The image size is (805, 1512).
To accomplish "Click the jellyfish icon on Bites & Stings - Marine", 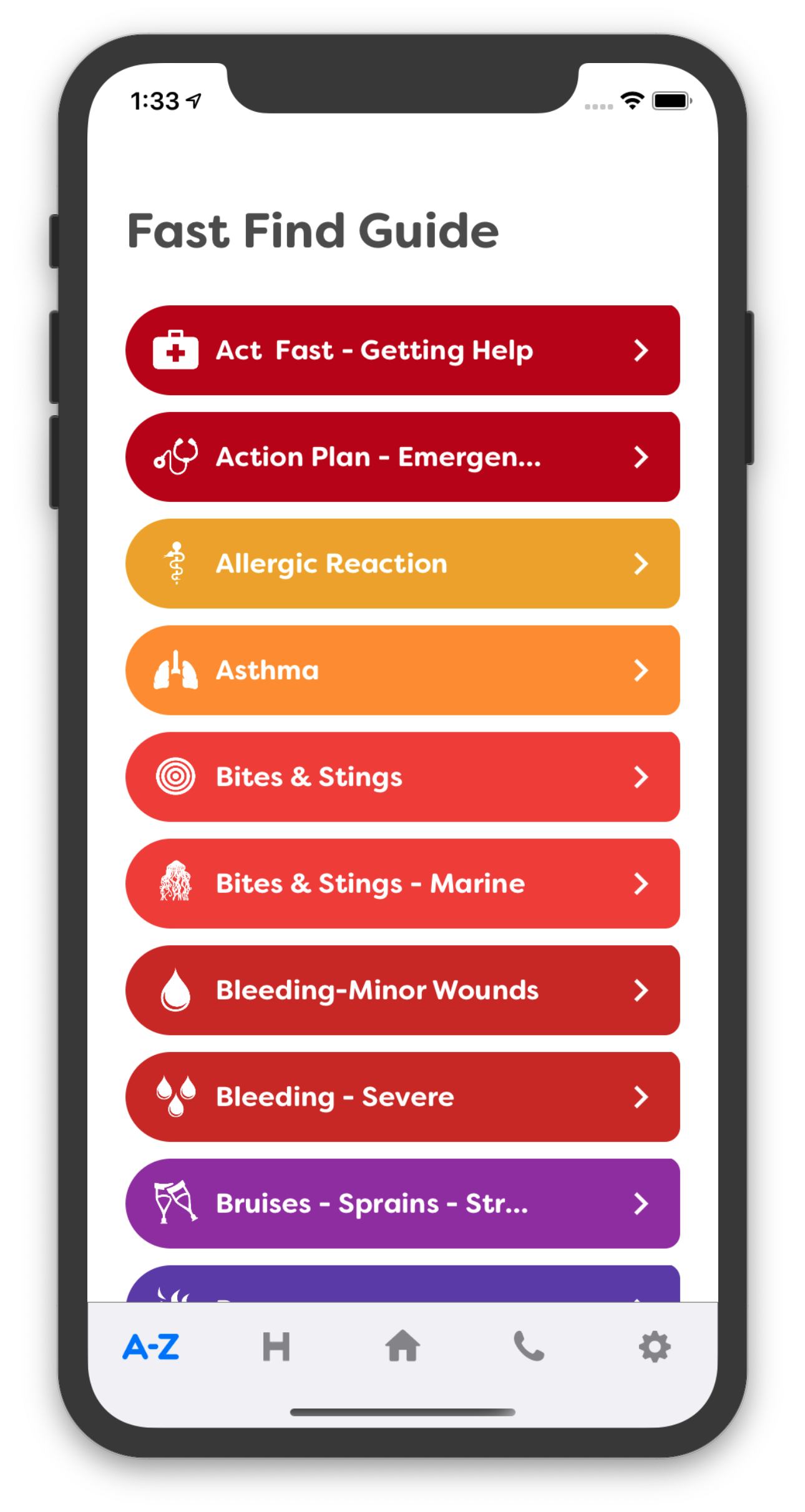I will pos(175,883).
